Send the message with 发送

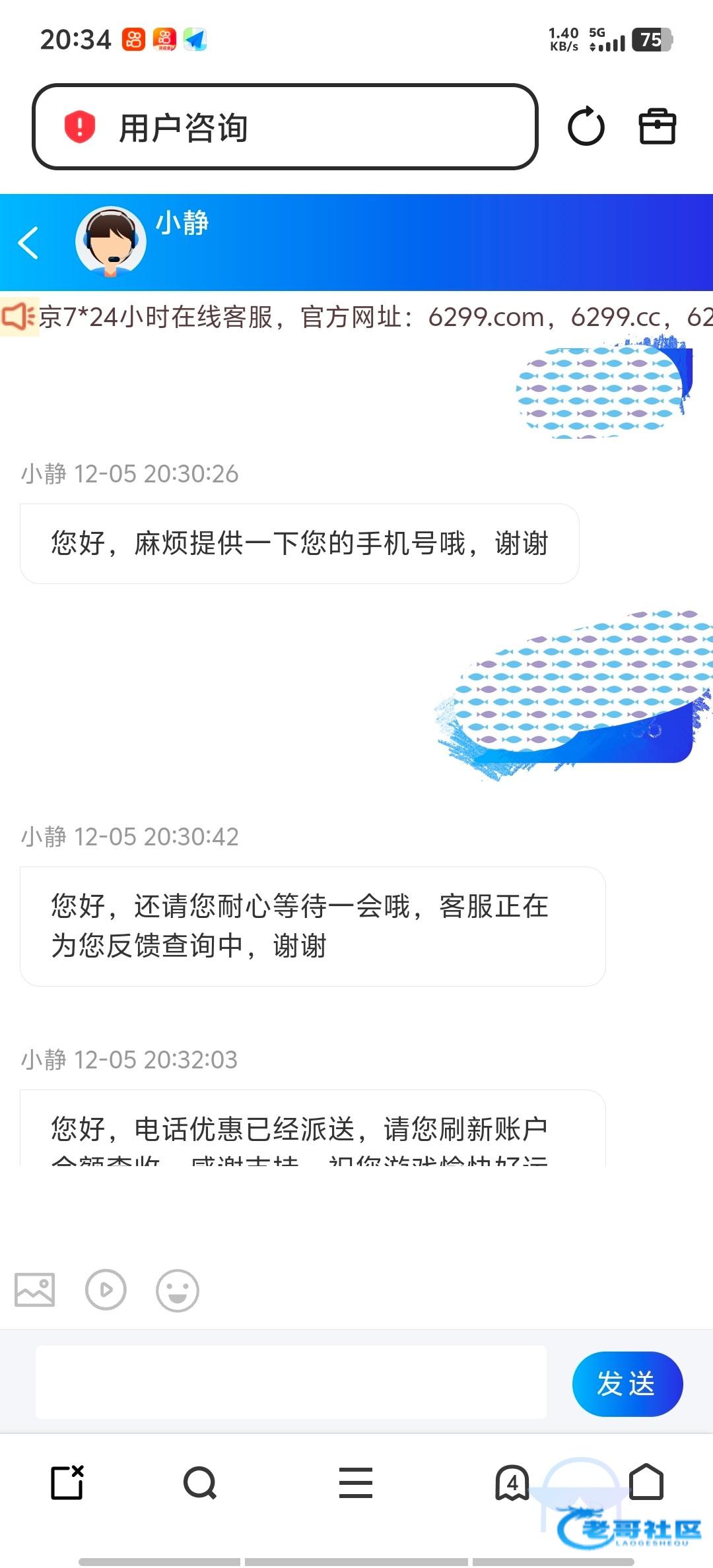click(x=627, y=1383)
